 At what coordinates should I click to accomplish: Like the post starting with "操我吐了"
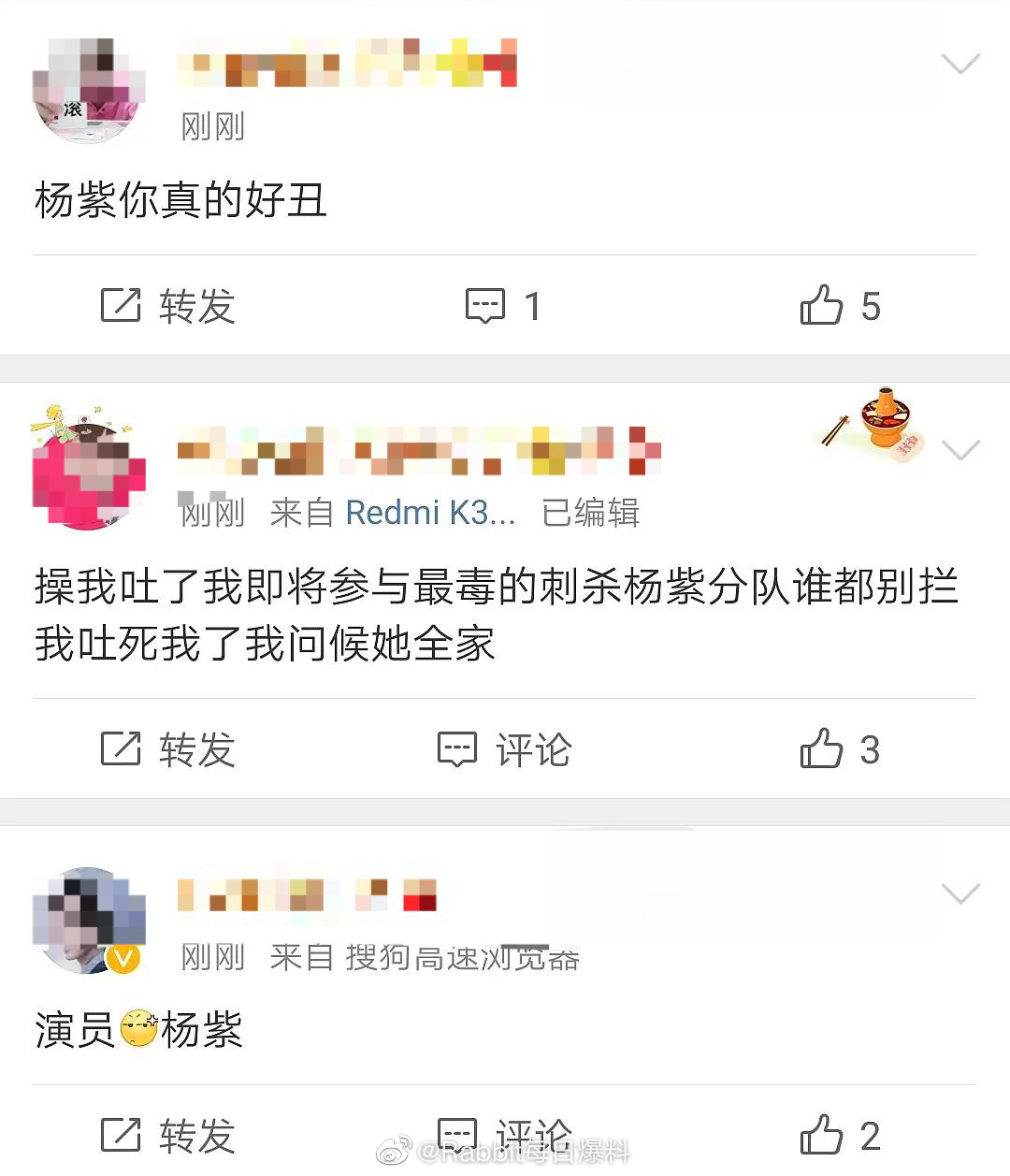(839, 749)
